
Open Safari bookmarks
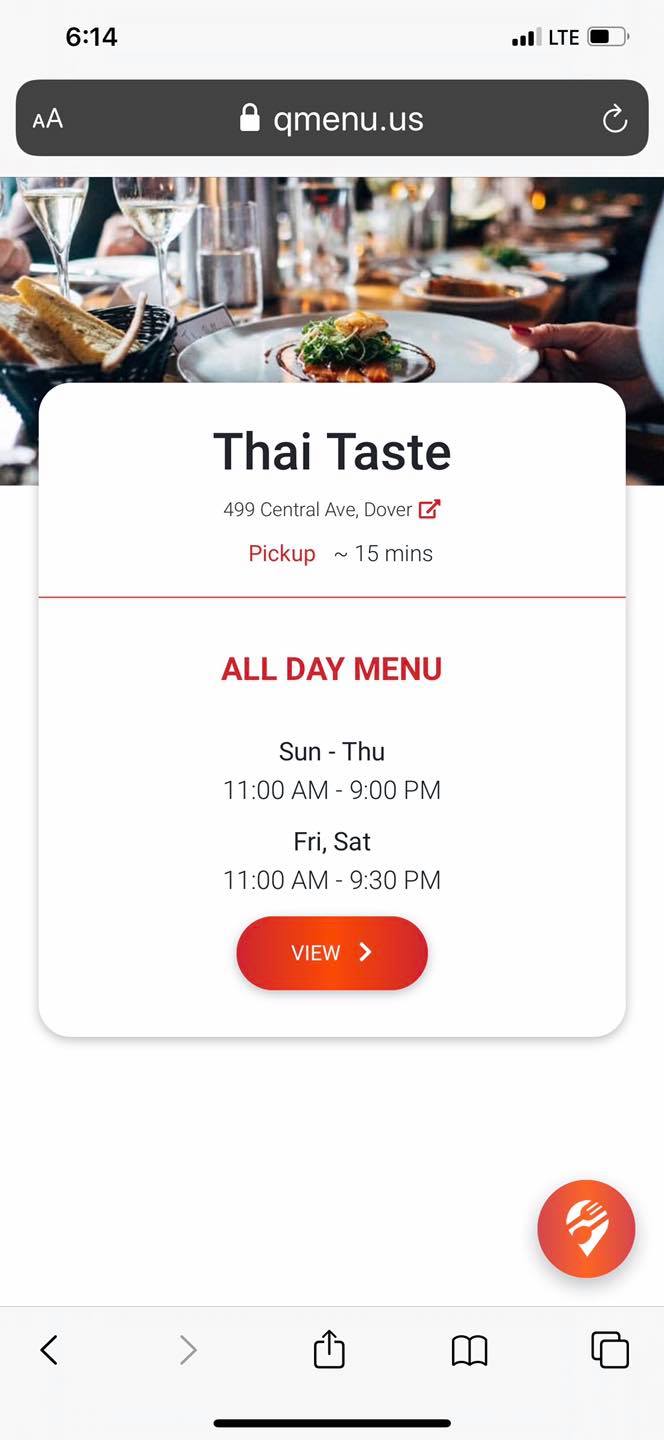pos(469,1350)
